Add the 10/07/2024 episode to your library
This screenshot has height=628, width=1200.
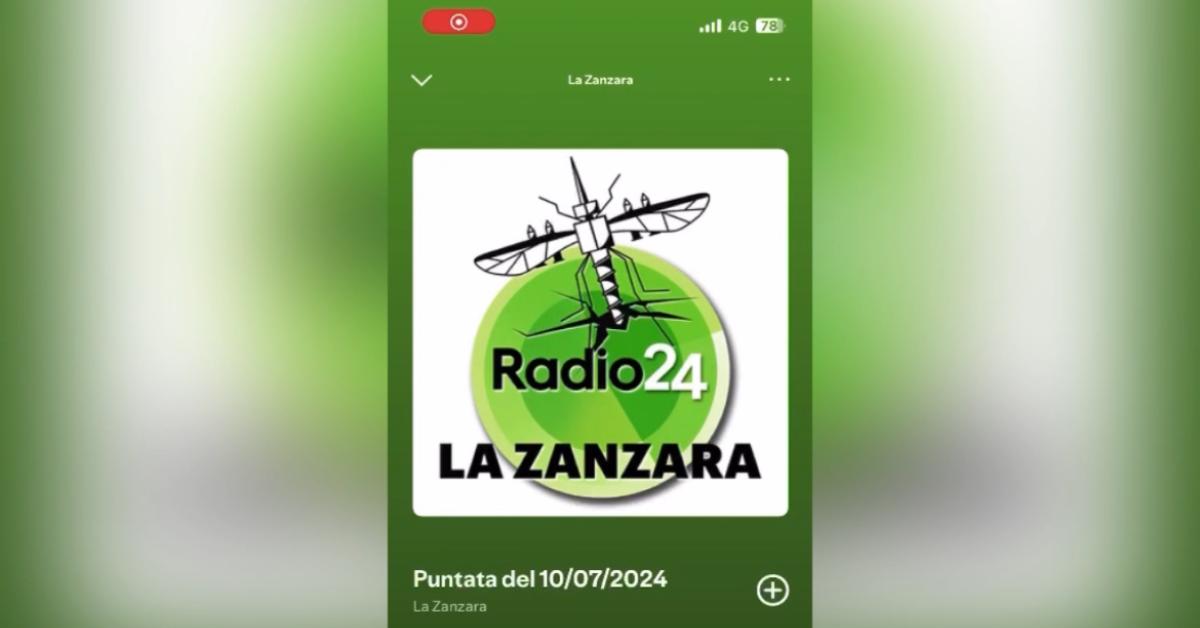772,590
